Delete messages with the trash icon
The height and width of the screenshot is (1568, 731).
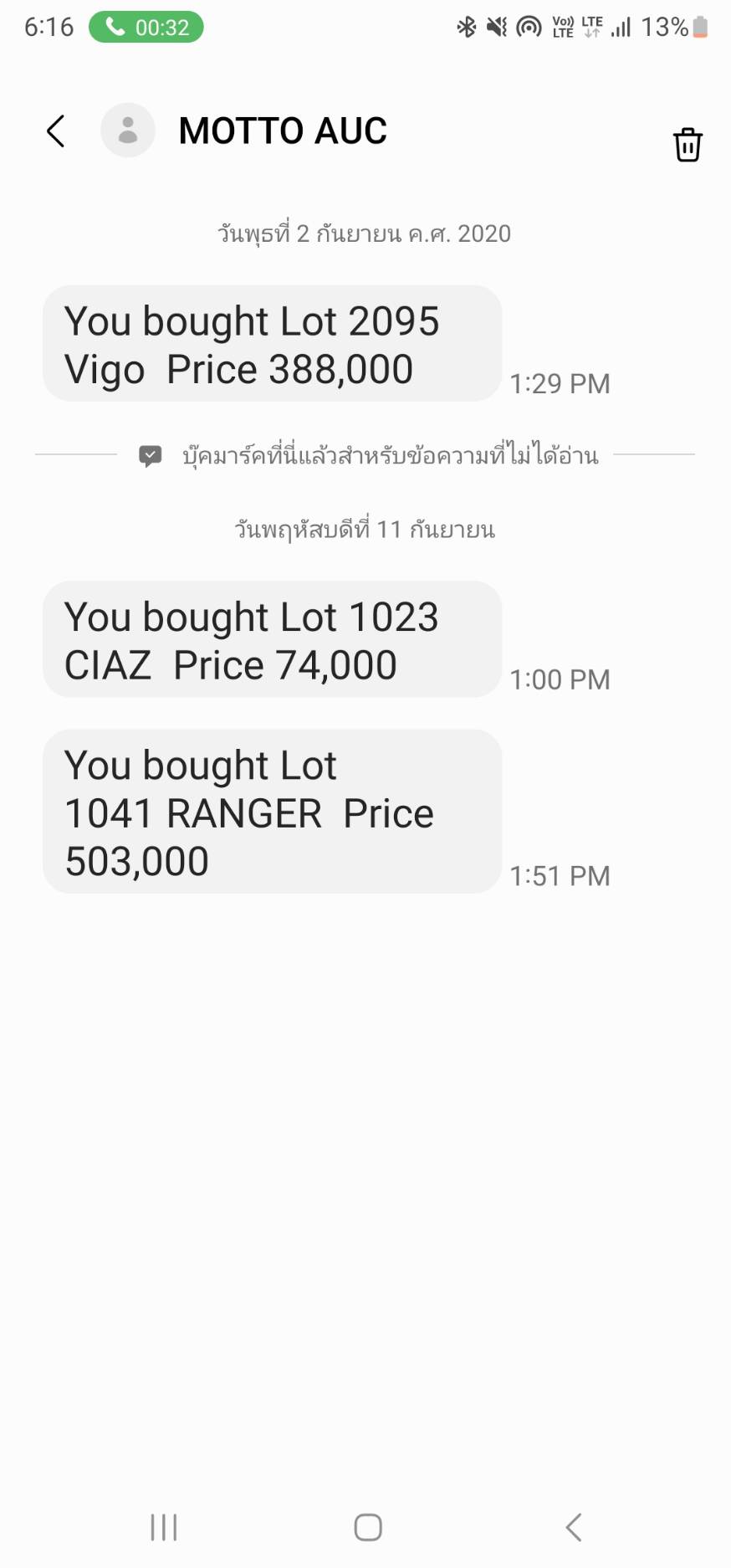pos(688,145)
